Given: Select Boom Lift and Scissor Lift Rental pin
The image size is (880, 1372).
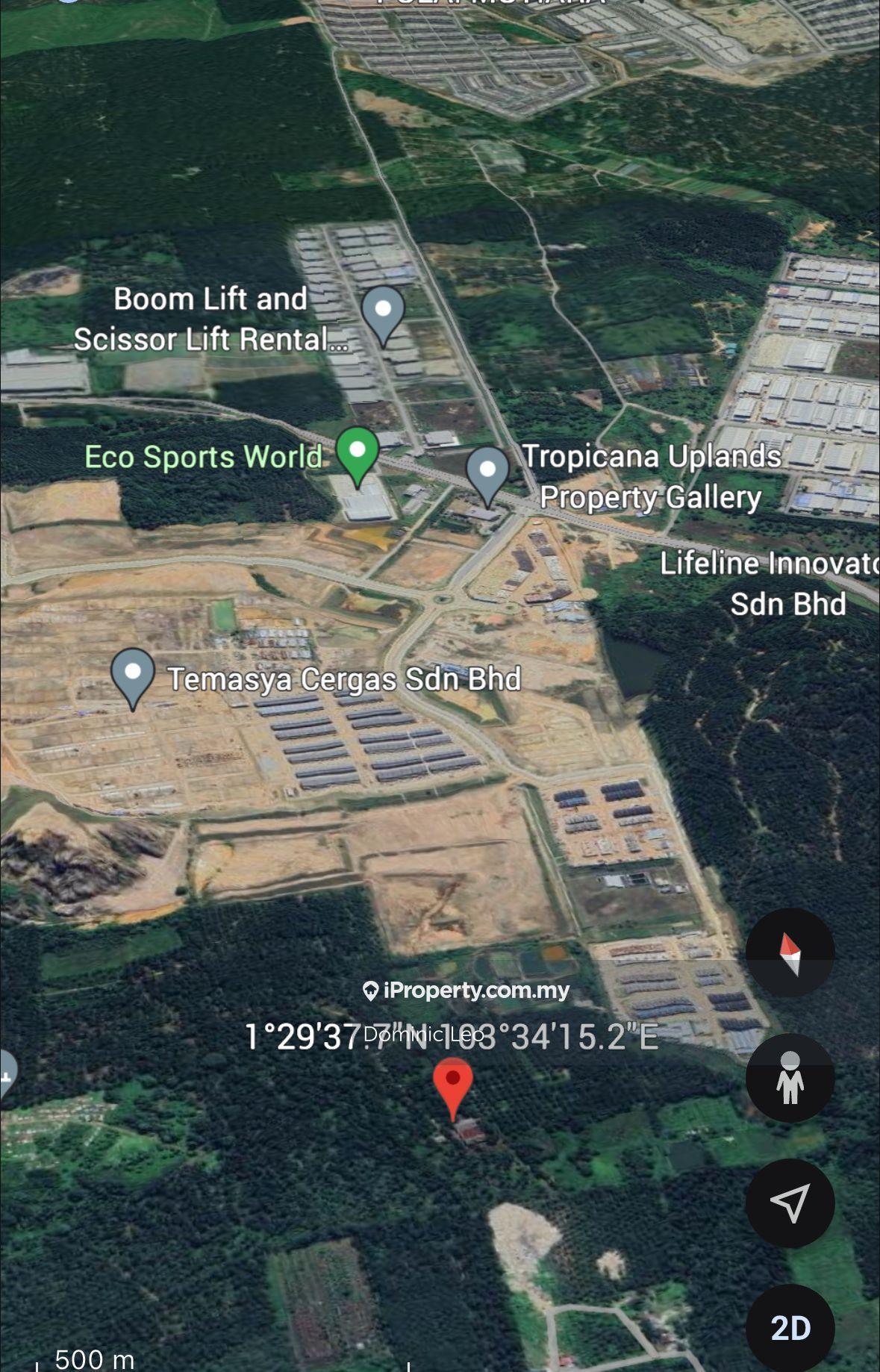Looking at the screenshot, I should click(383, 313).
